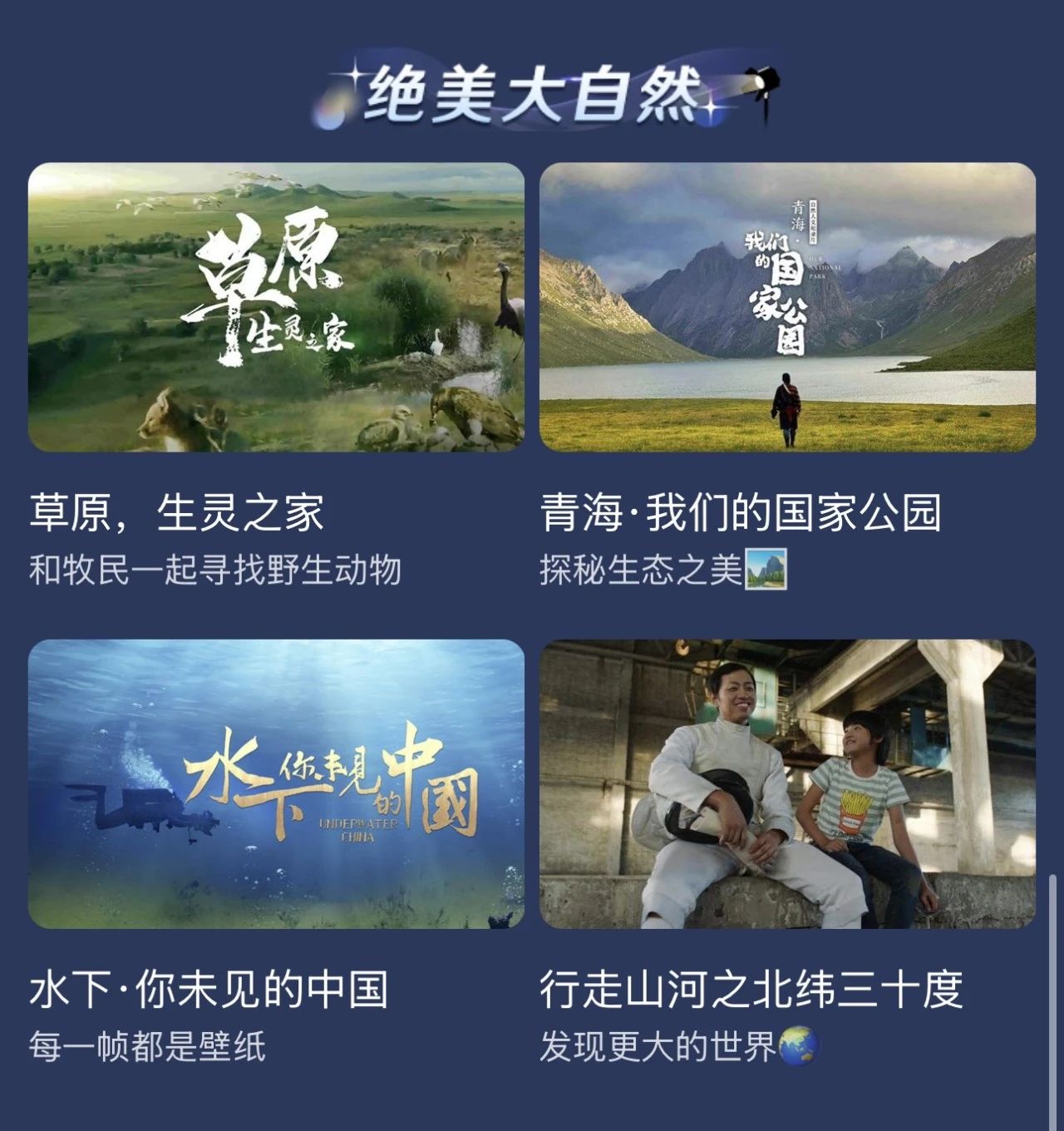Screen dimensions: 1064x1131
Task: Play 水下·你未见的中国 documentary
Action: tap(276, 783)
